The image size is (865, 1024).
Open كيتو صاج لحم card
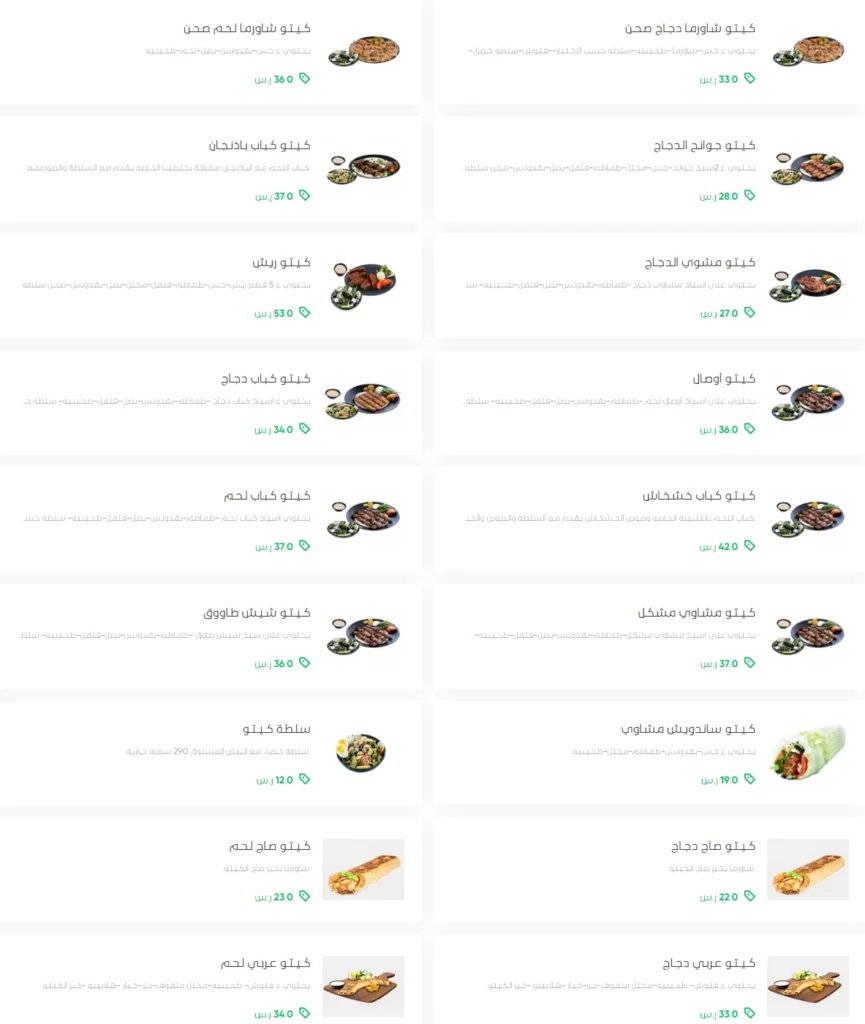coord(270,846)
